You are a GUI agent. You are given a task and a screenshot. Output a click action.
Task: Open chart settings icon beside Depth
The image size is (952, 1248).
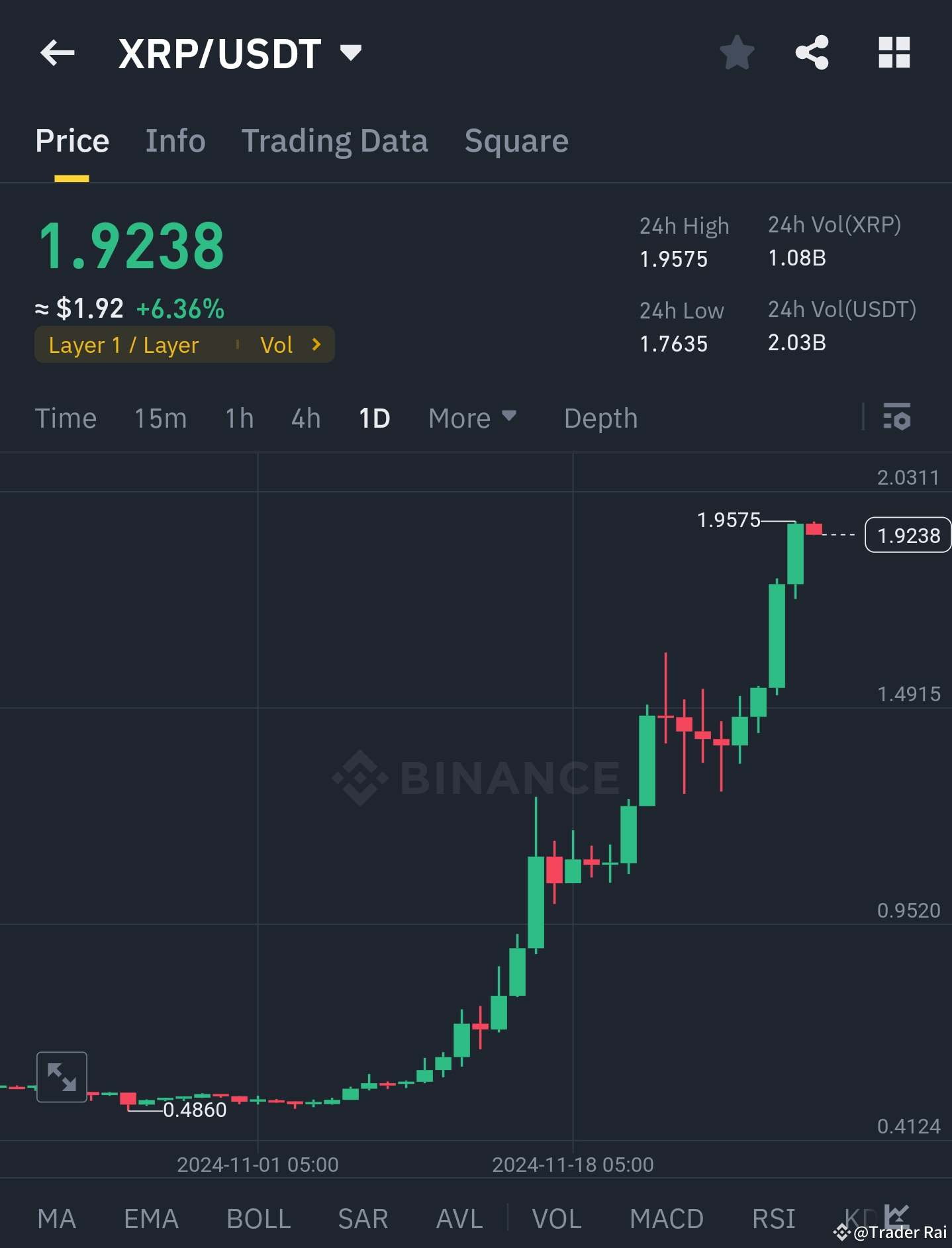(898, 418)
